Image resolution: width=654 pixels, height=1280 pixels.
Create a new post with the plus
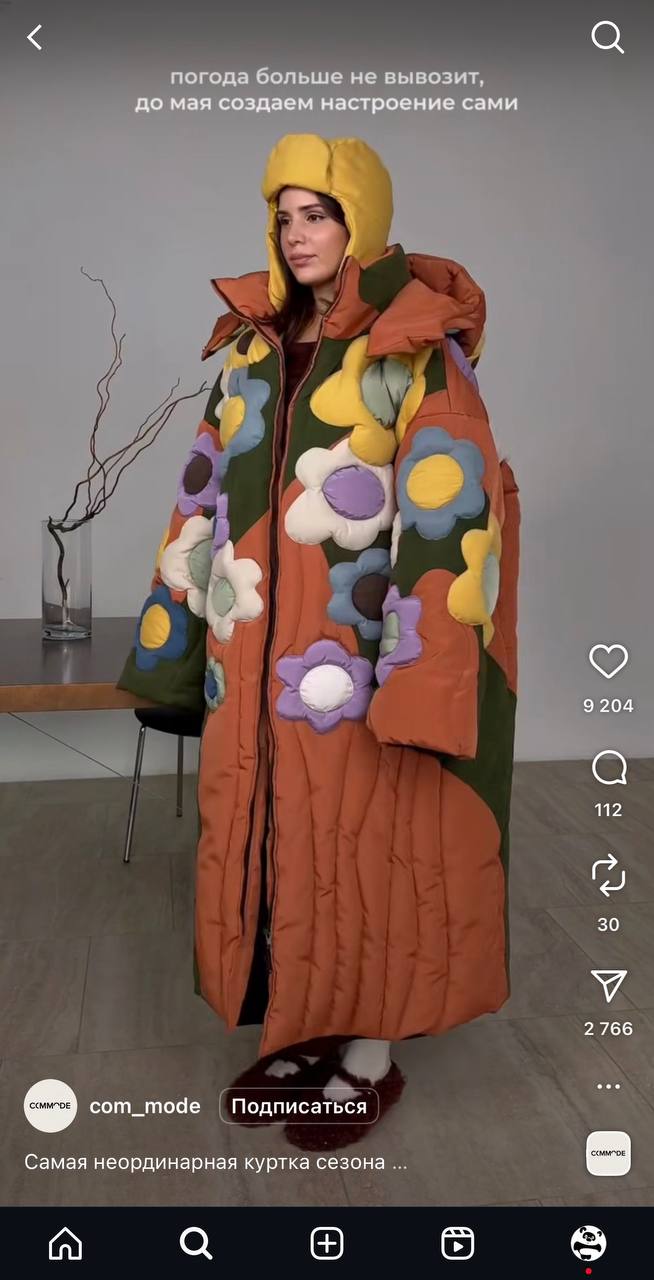(327, 1243)
